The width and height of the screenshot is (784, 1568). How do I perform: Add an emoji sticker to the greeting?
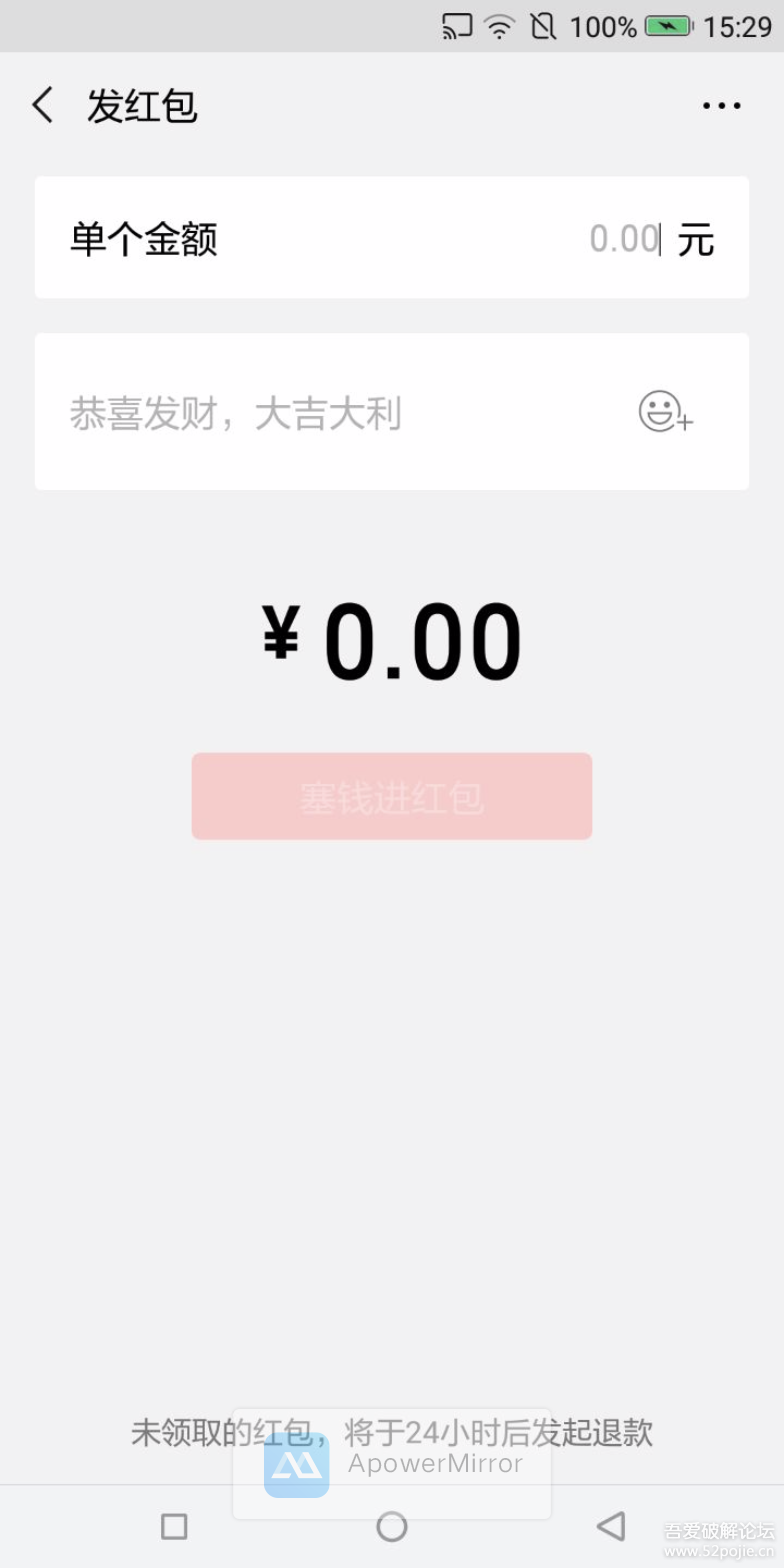click(665, 412)
